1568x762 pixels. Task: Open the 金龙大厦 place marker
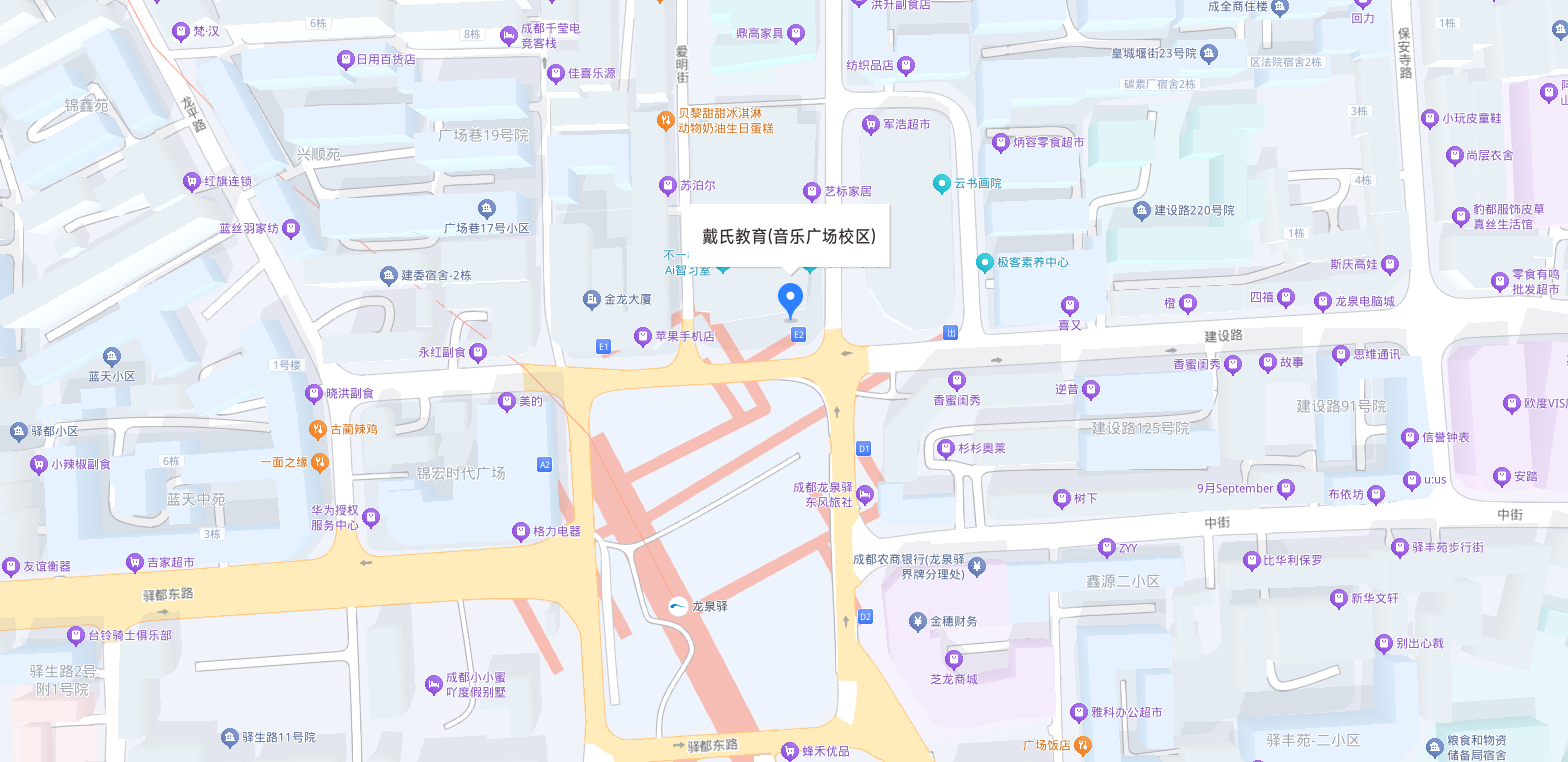point(591,299)
